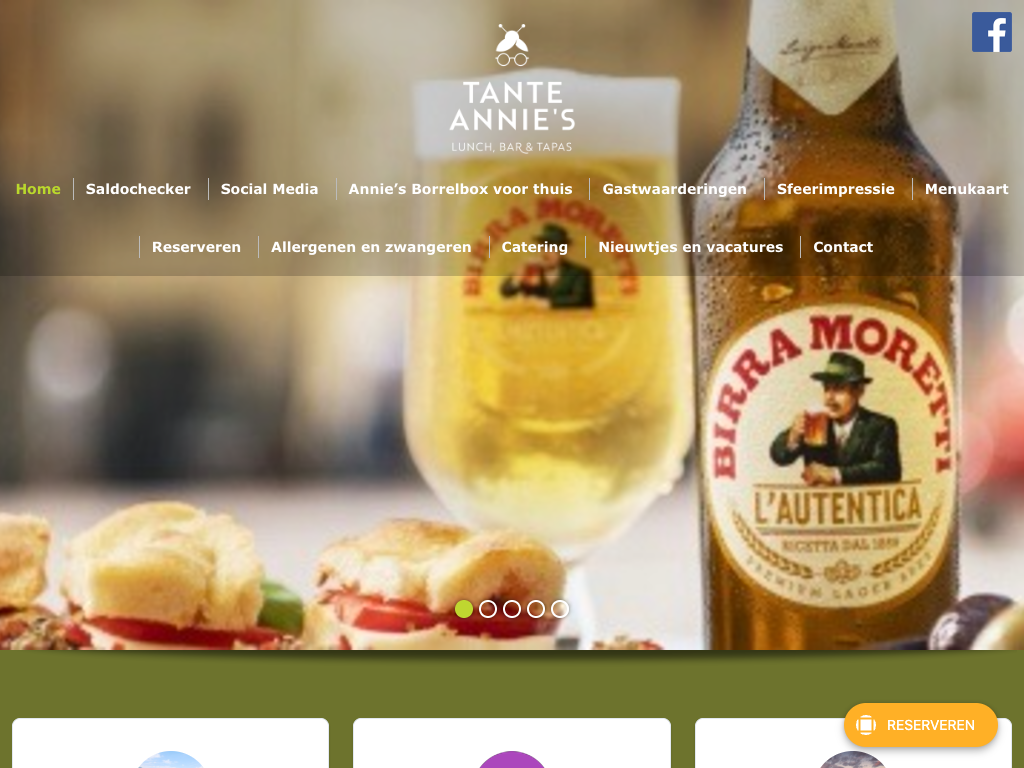
Task: Open Annie's Borrelbox voor thuis
Action: [460, 189]
